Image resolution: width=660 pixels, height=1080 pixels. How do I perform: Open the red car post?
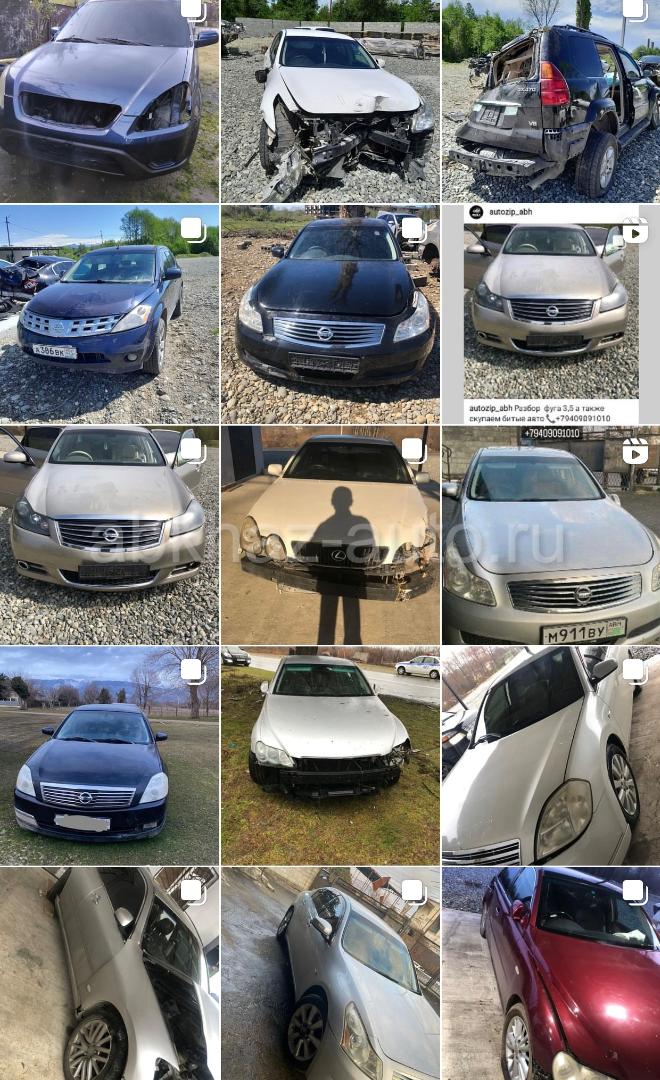click(551, 973)
